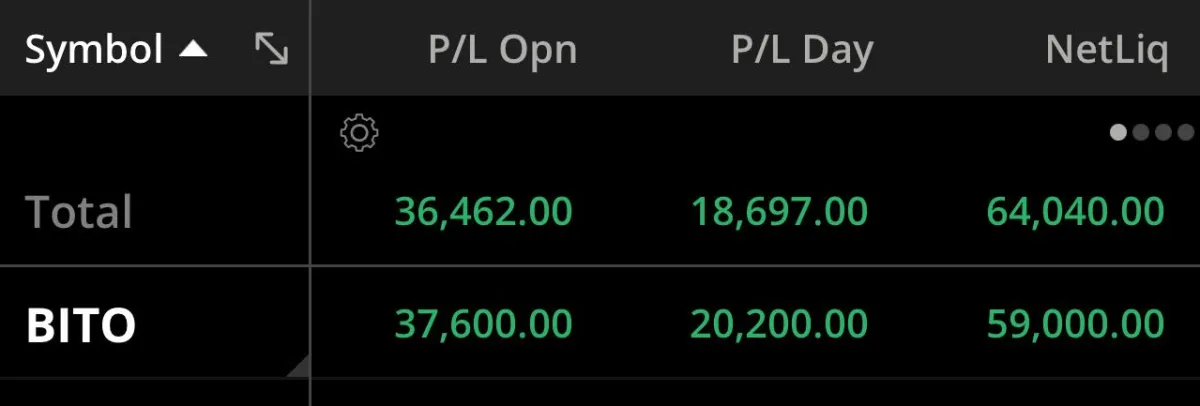
Task: Tap the expand arrows icon beside Symbol
Action: pyautogui.click(x=271, y=49)
